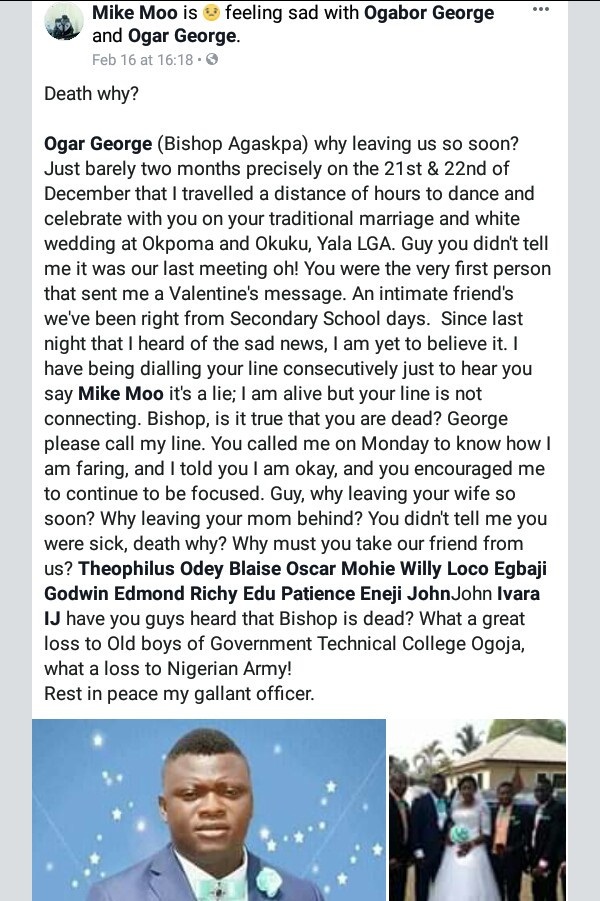Open the wedding group photo
600x901 pixels.
click(x=477, y=810)
